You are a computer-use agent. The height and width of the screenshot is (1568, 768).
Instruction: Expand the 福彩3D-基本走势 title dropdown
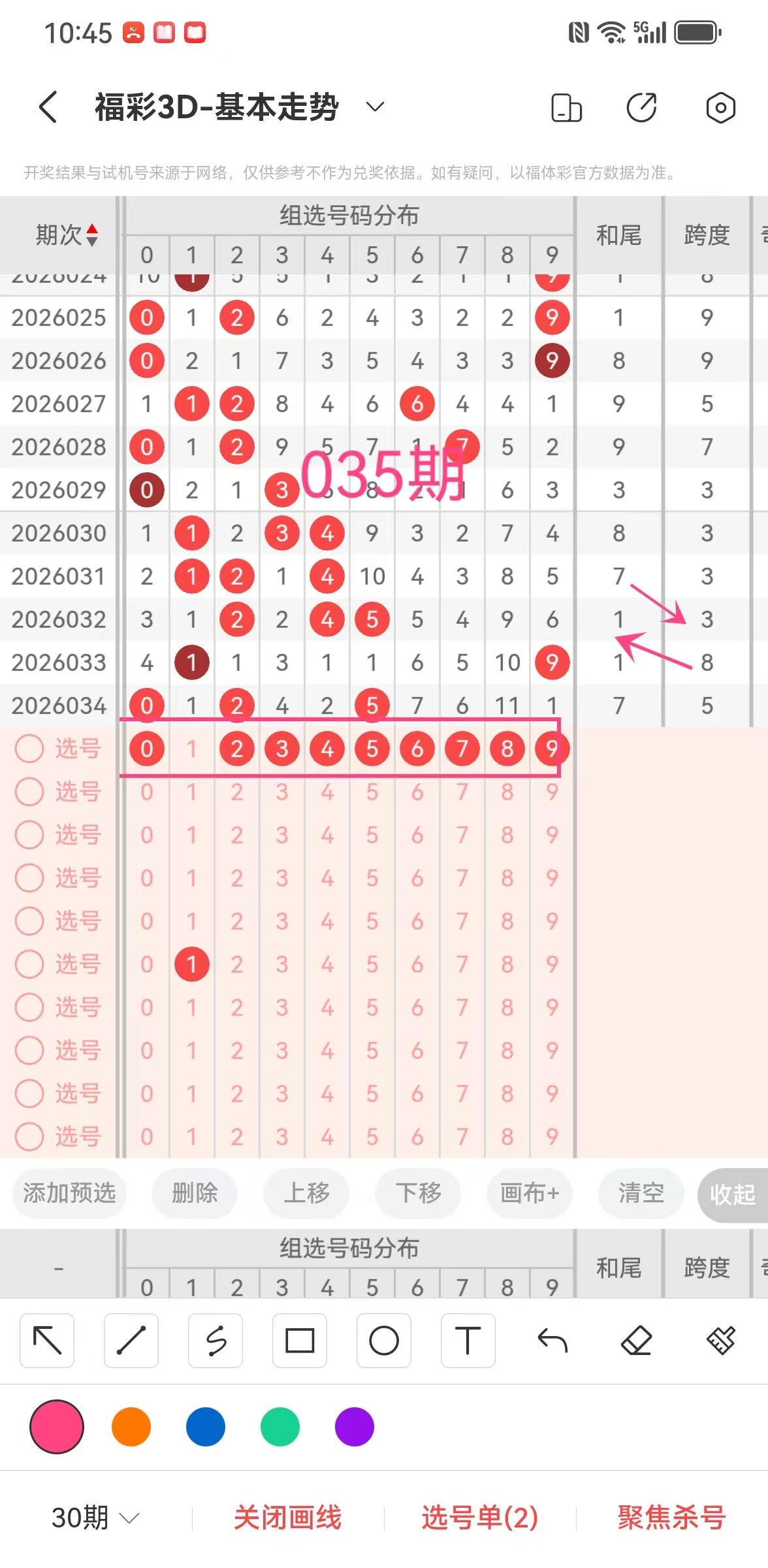tap(375, 106)
